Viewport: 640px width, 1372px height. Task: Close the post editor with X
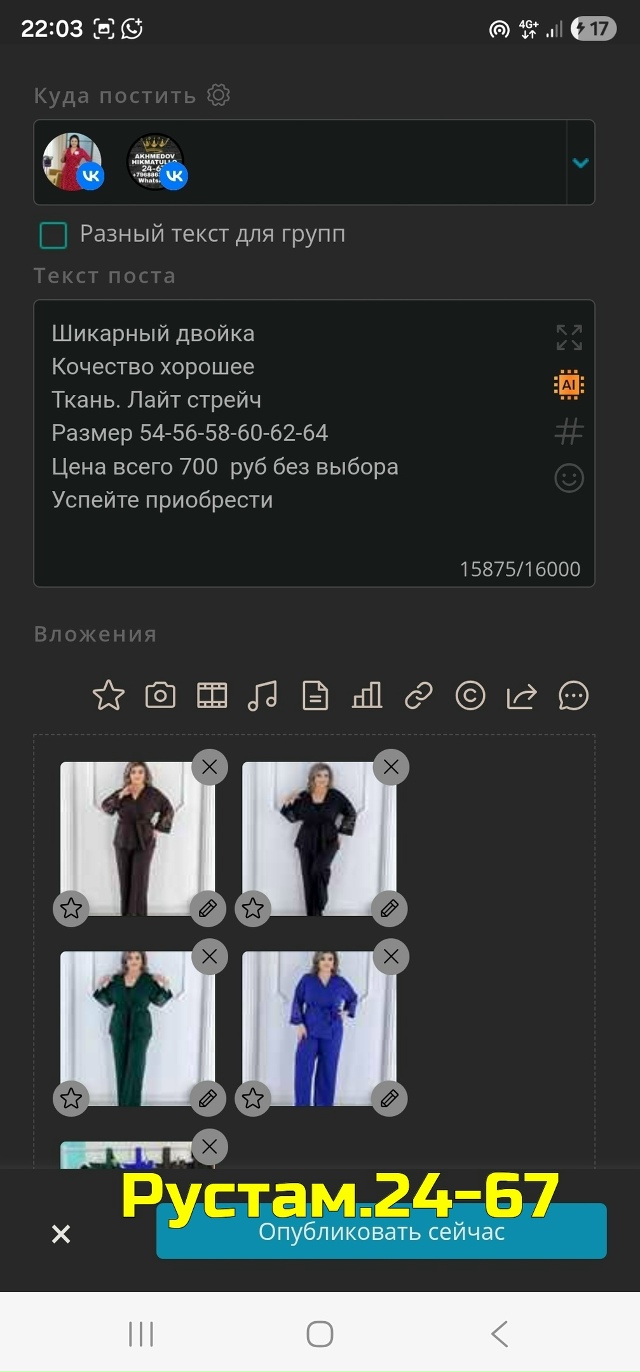click(x=61, y=1234)
